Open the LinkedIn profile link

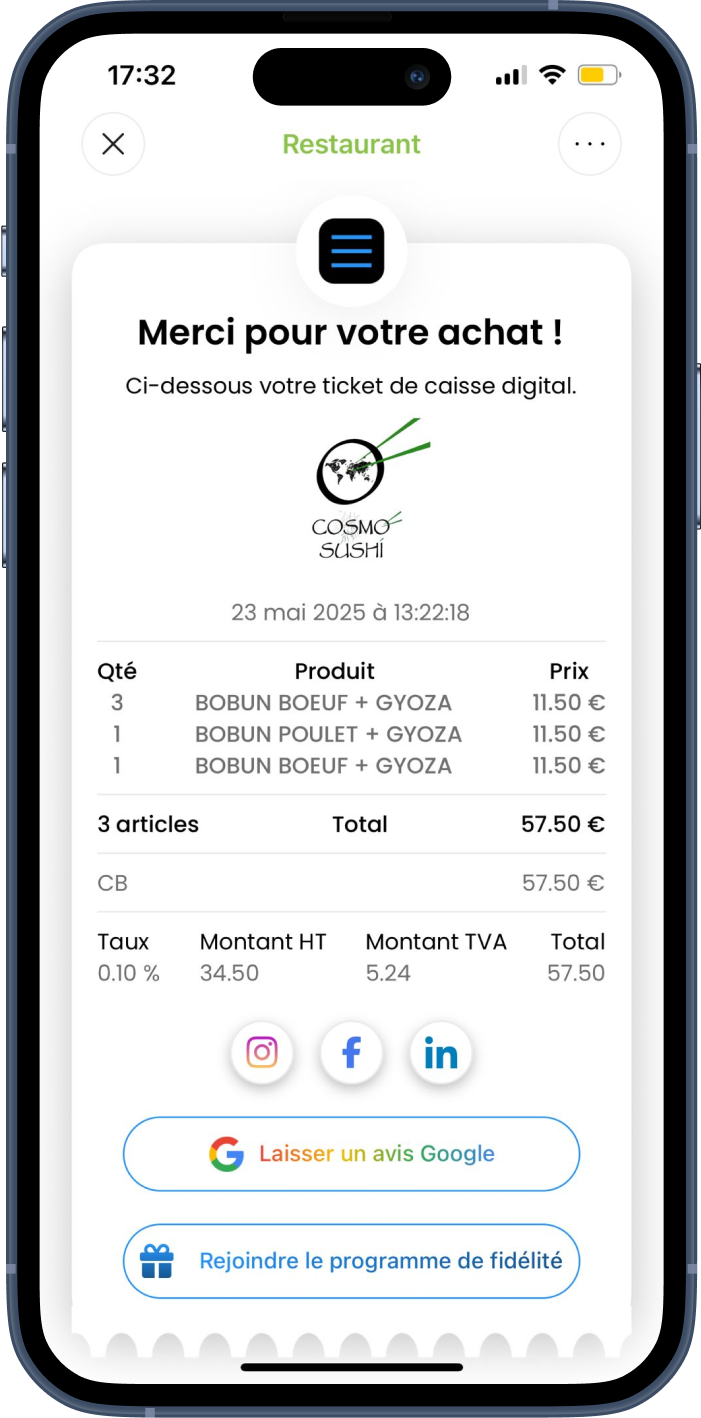[x=440, y=1053]
